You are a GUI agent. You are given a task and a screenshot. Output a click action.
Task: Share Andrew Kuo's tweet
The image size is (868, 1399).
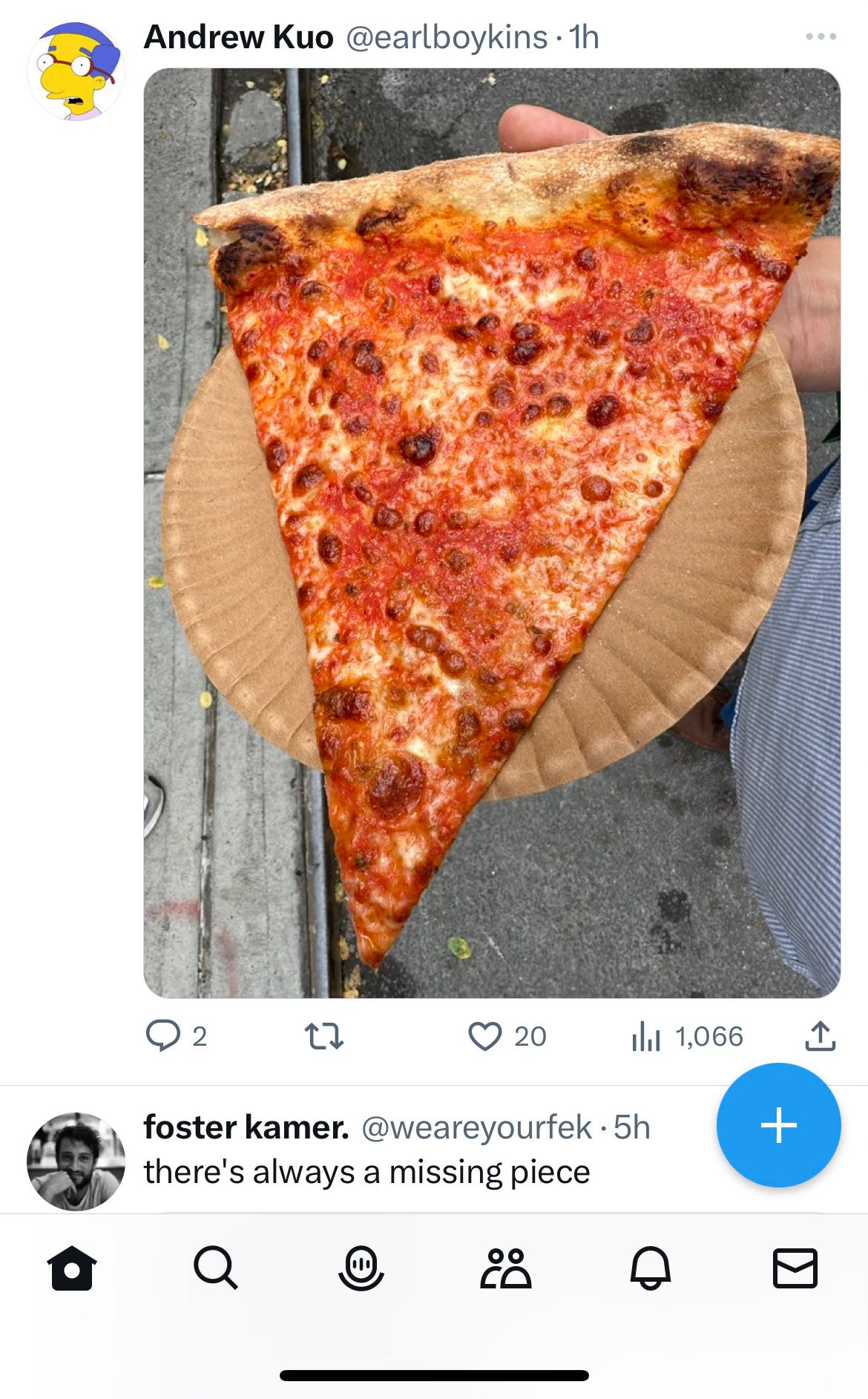pos(820,1035)
